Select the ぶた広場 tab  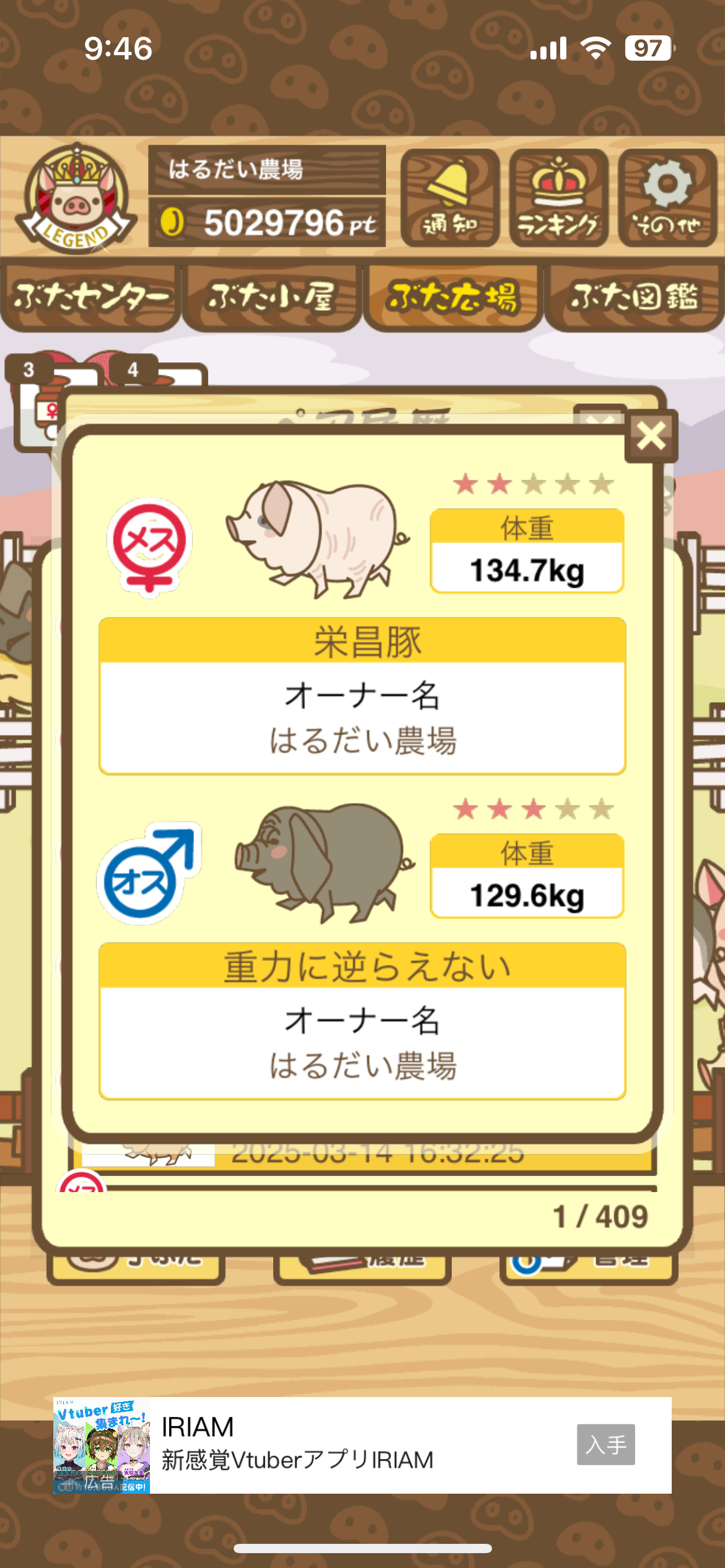[453, 297]
